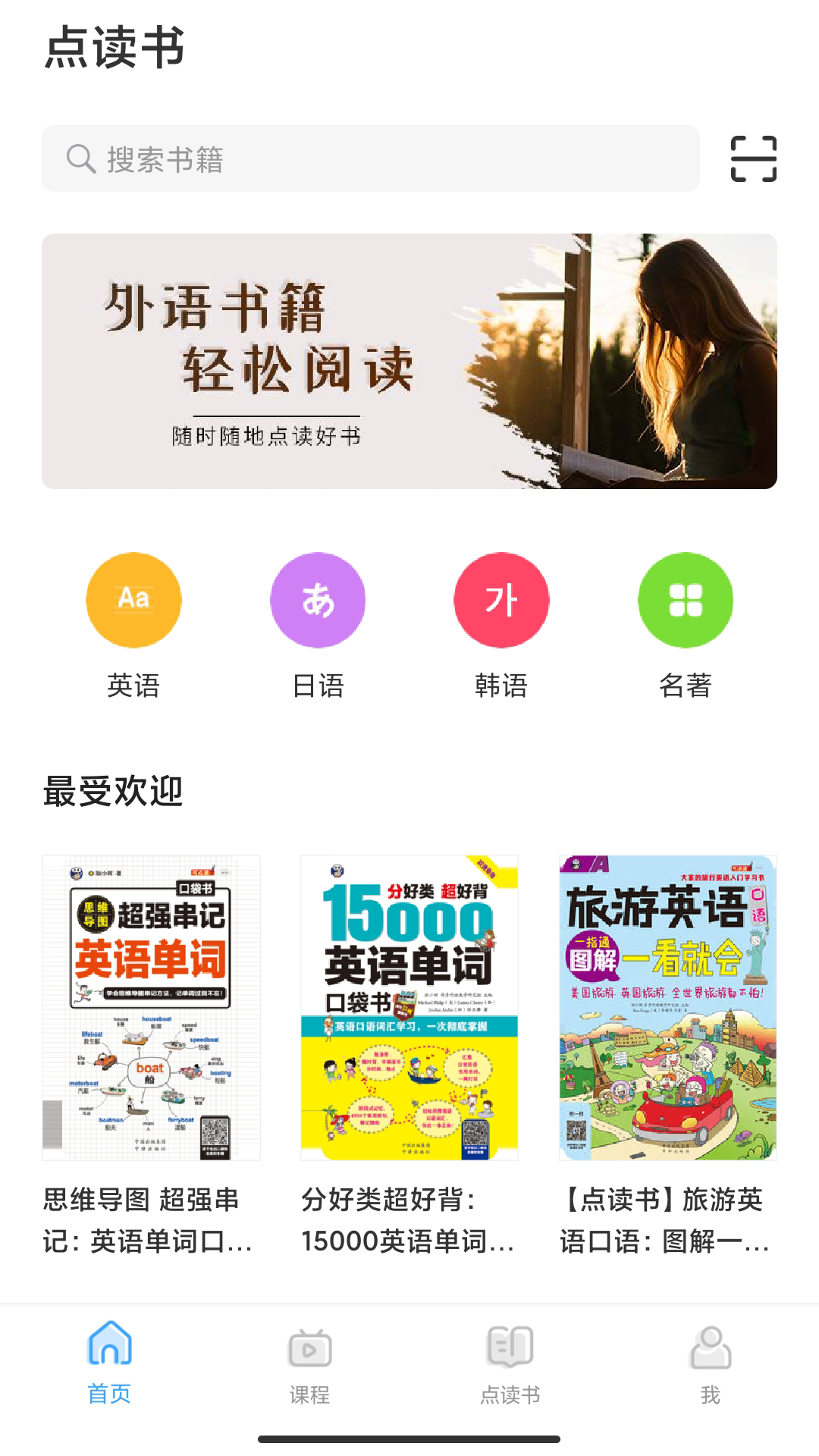
Task: Tap the 搜索书籍 search field
Action: tap(370, 158)
